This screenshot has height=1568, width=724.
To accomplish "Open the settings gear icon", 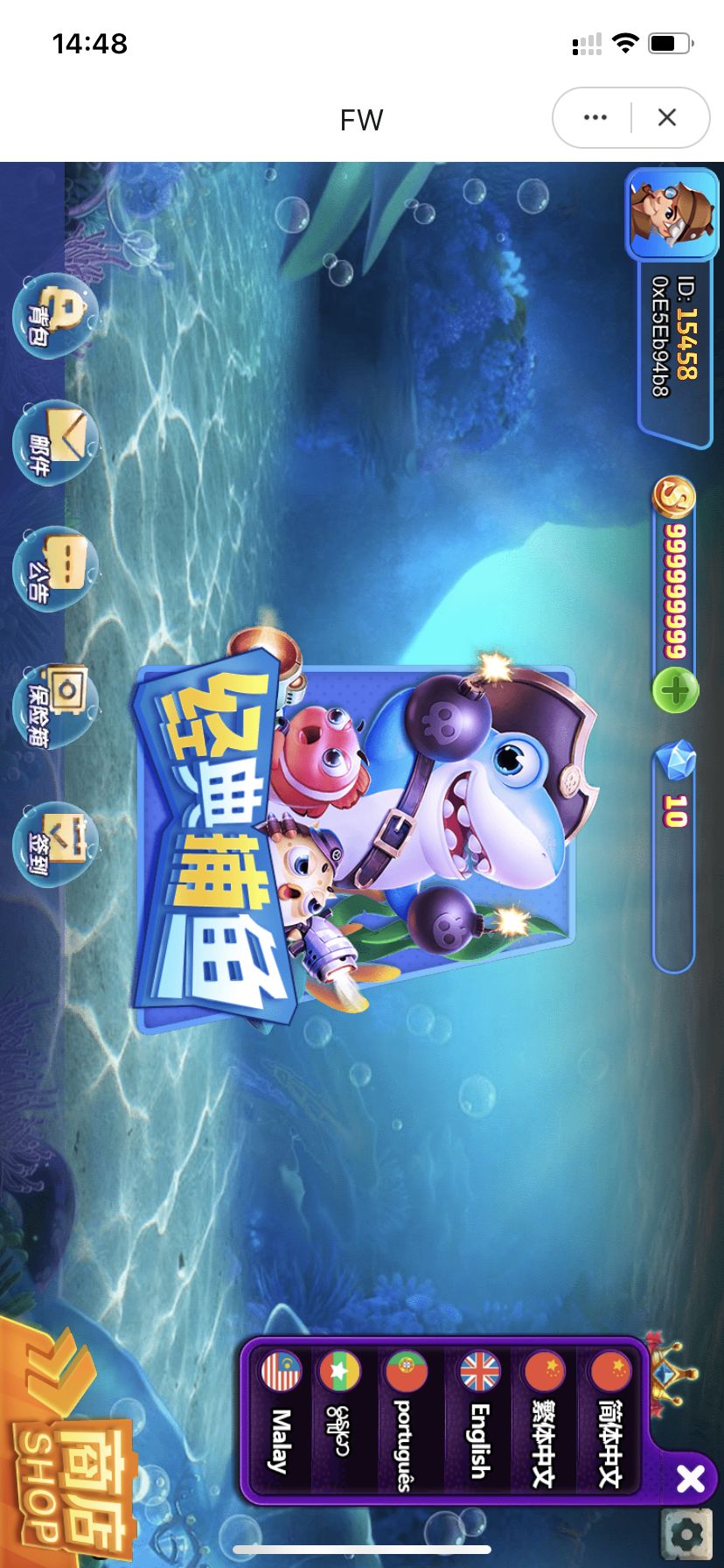I will [x=688, y=1535].
